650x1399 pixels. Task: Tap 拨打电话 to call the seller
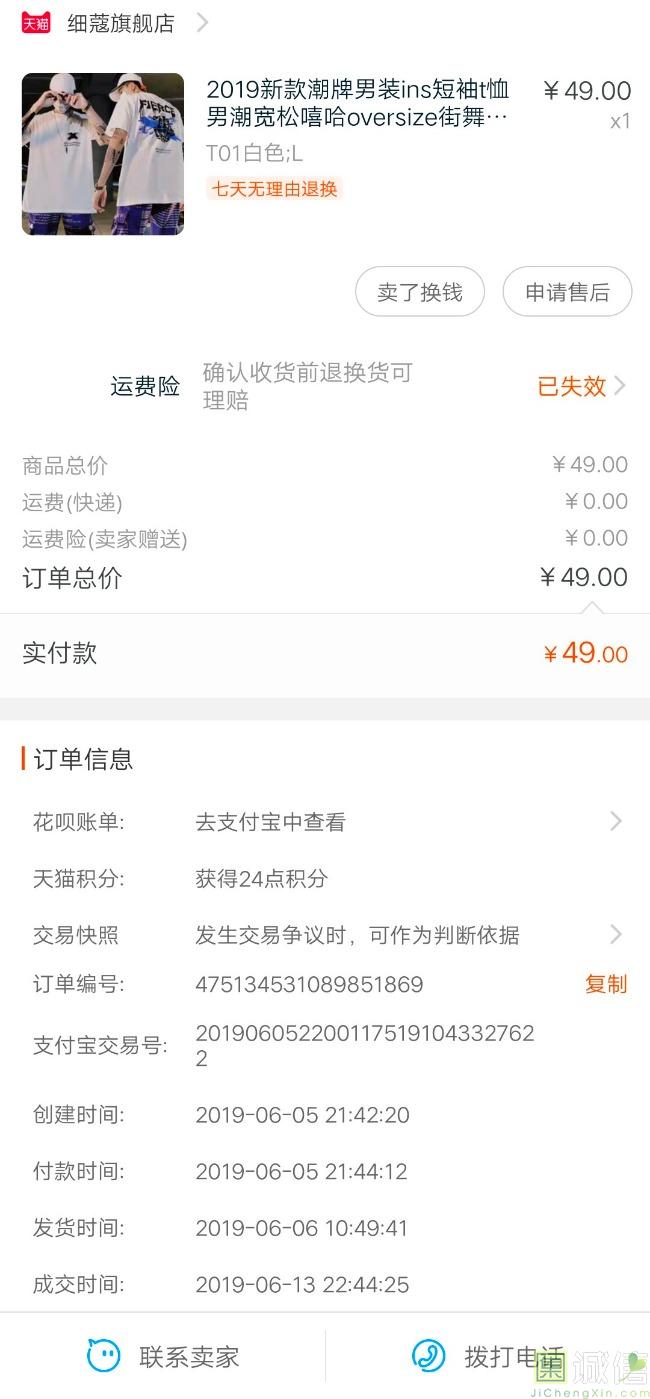[488, 1357]
